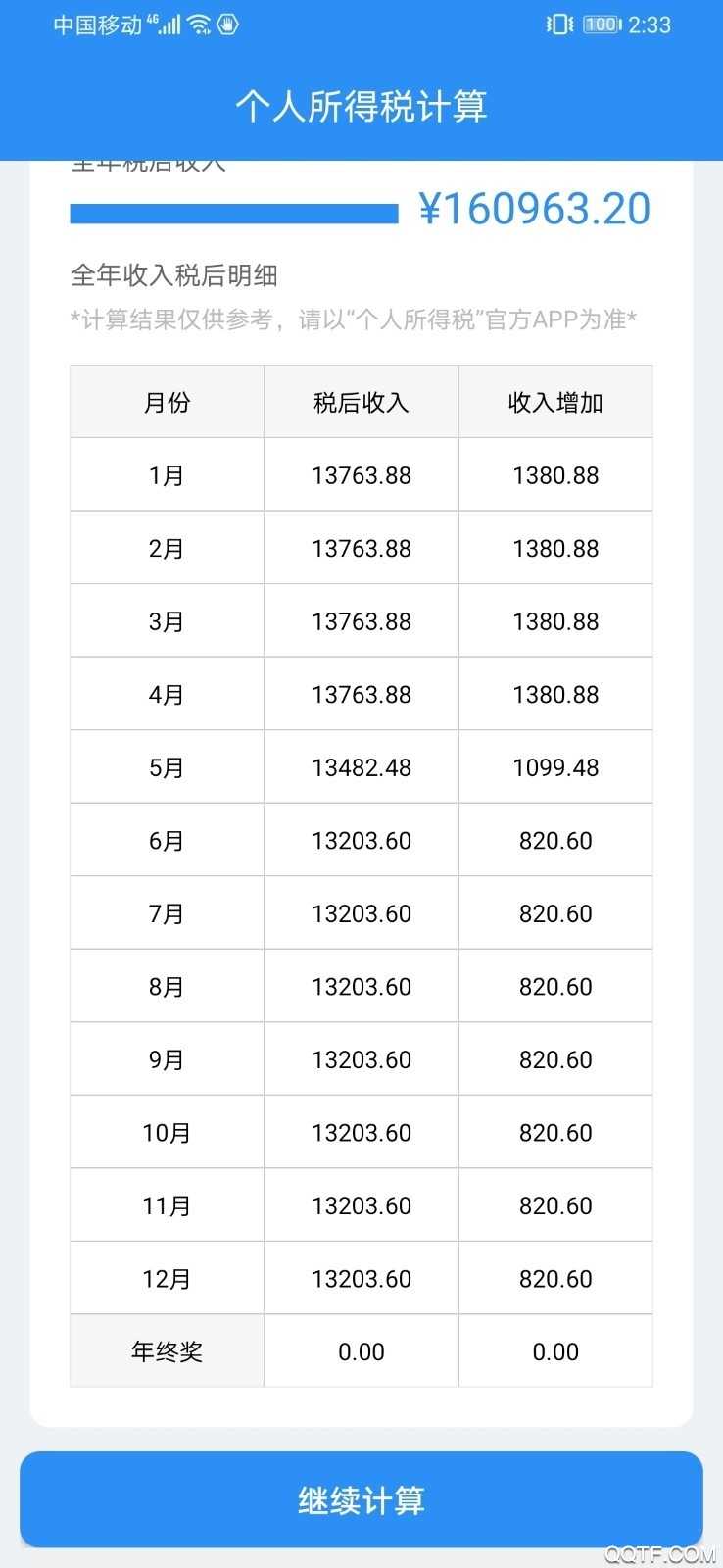
Task: Tap the disclaimer text about 个人所得税 official APP
Action: (x=356, y=319)
